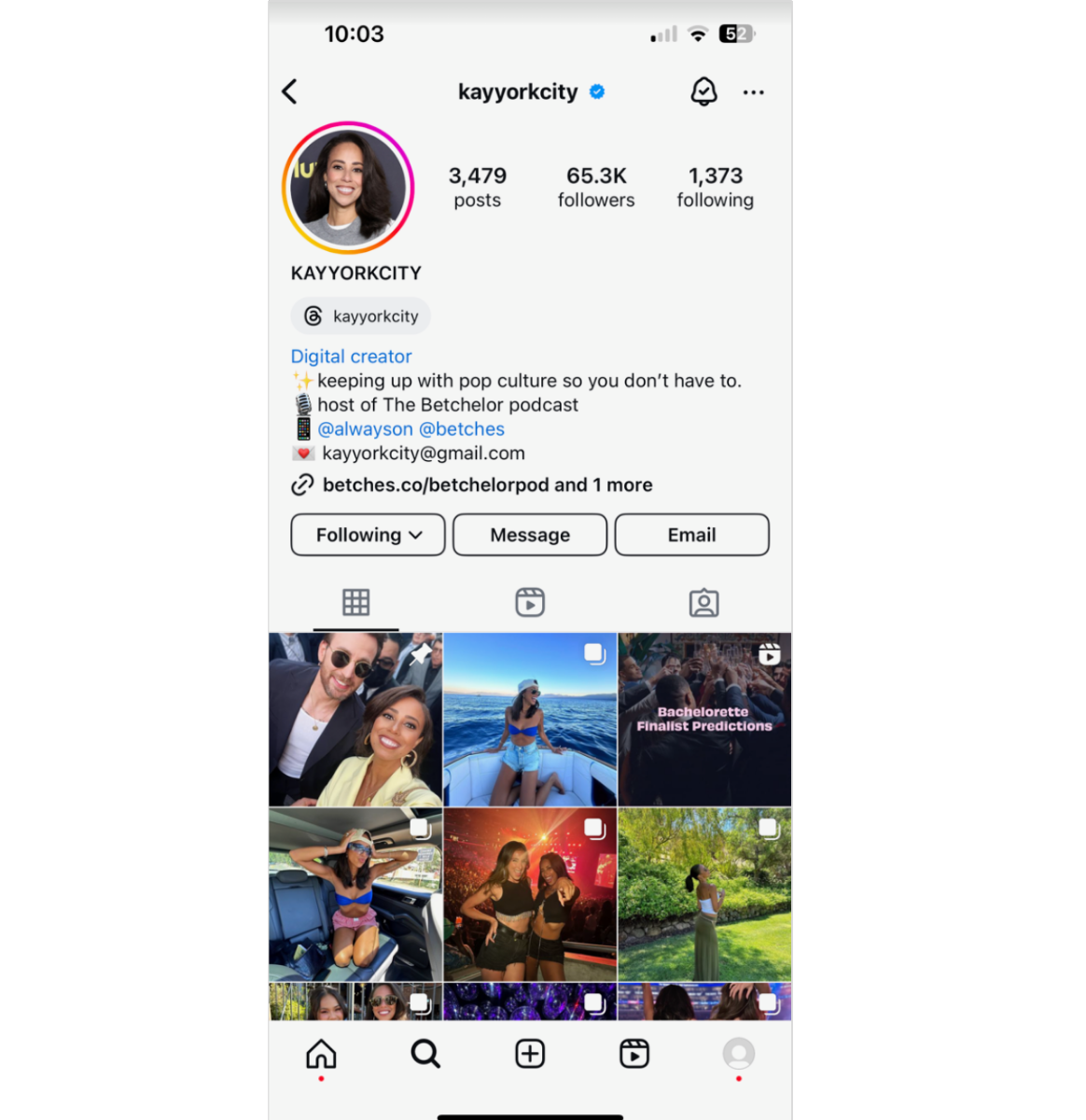Image resolution: width=1086 pixels, height=1120 pixels.
Task: Create a new post with plus icon
Action: (530, 1054)
